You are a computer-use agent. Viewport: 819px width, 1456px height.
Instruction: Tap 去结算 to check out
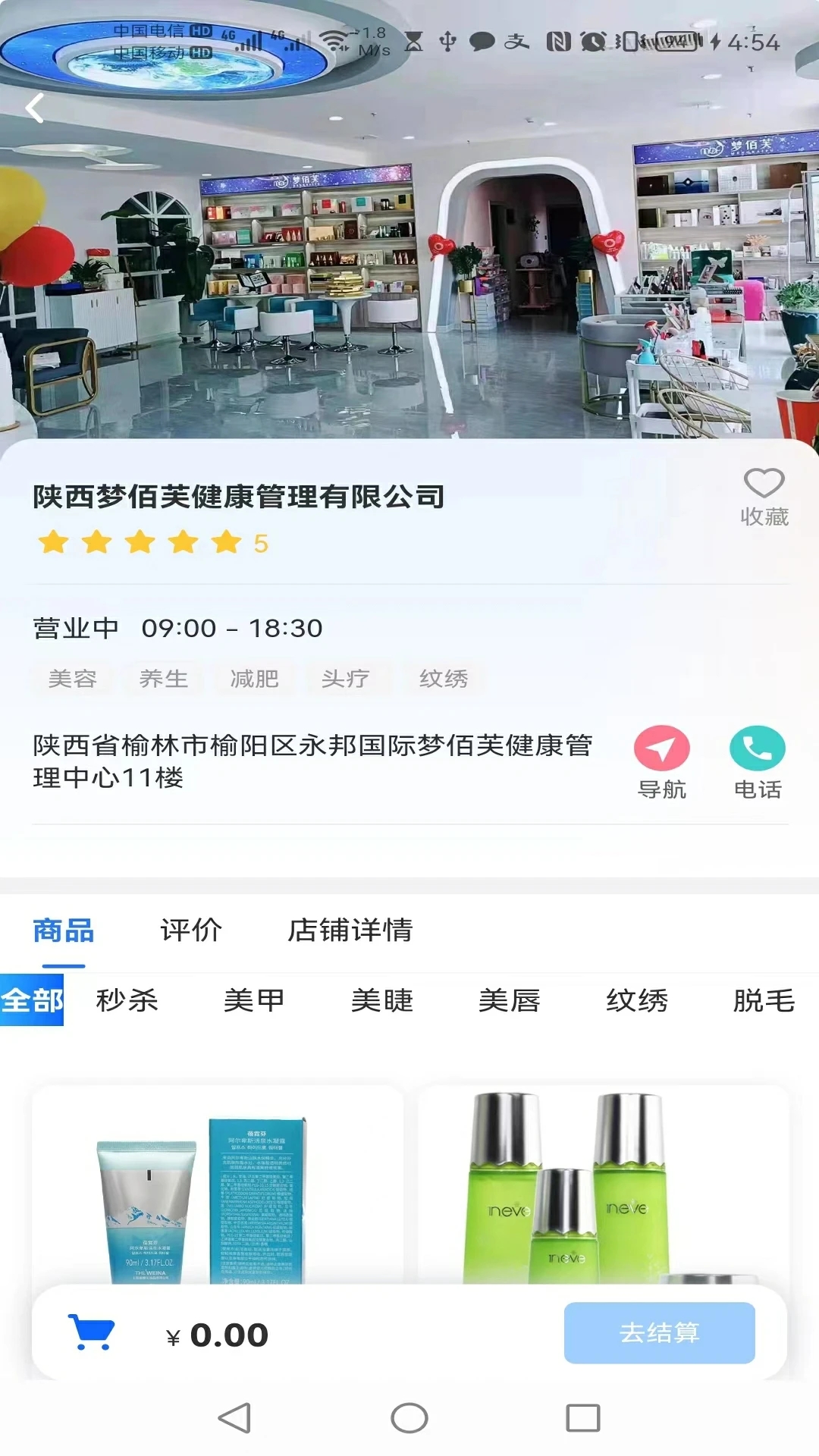tap(659, 1332)
